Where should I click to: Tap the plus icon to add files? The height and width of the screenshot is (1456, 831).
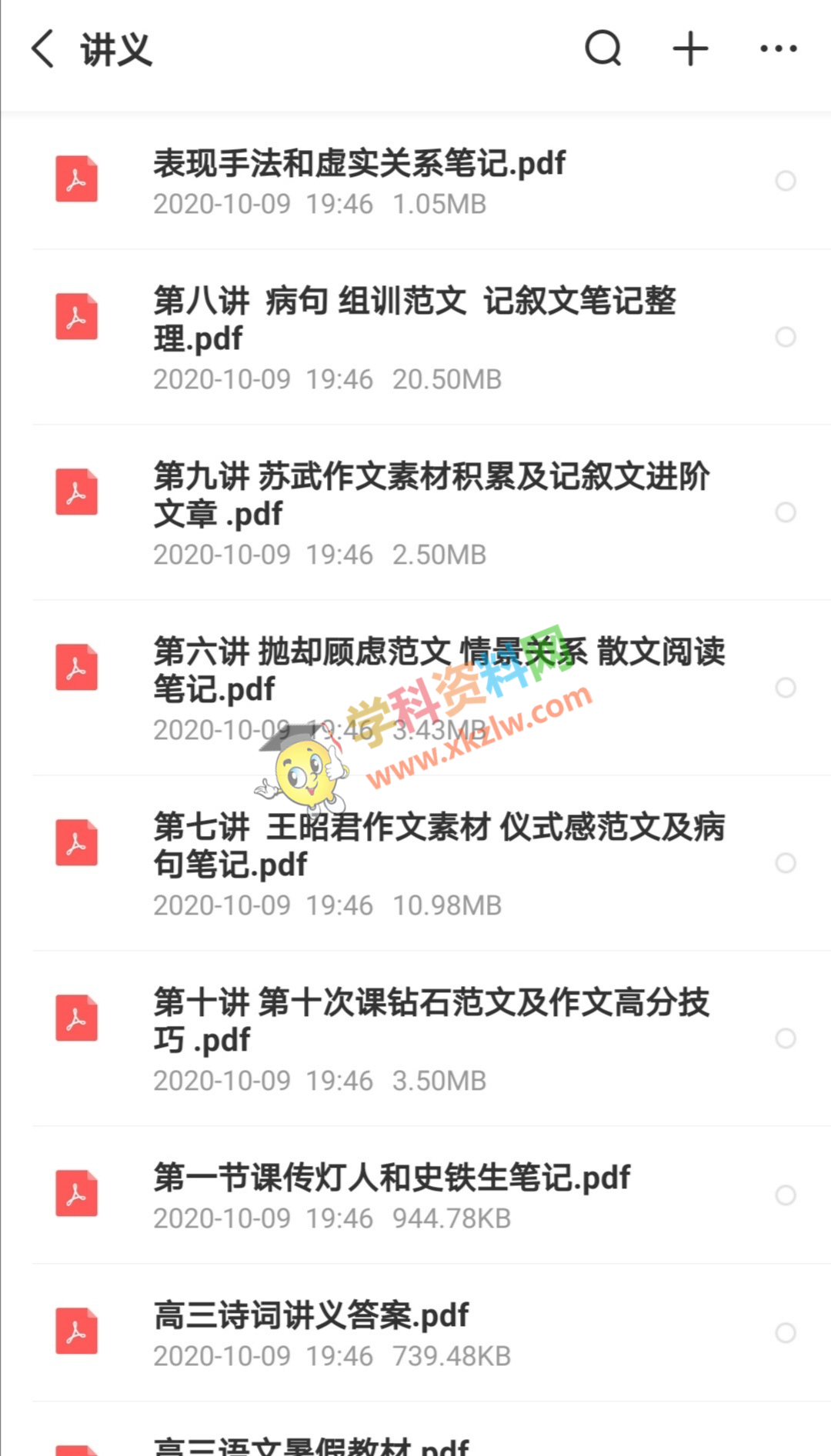tap(690, 49)
